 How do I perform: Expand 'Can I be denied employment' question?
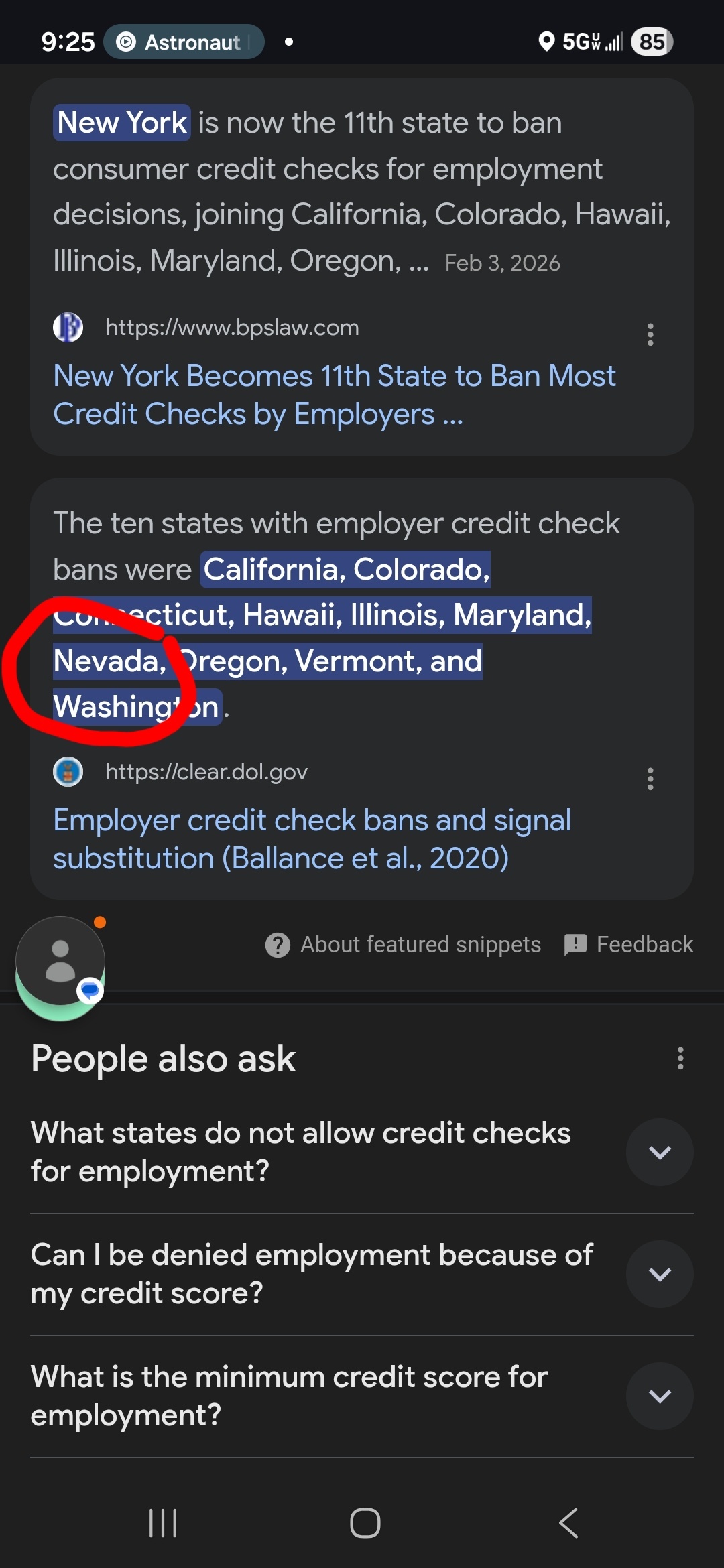[x=660, y=1274]
